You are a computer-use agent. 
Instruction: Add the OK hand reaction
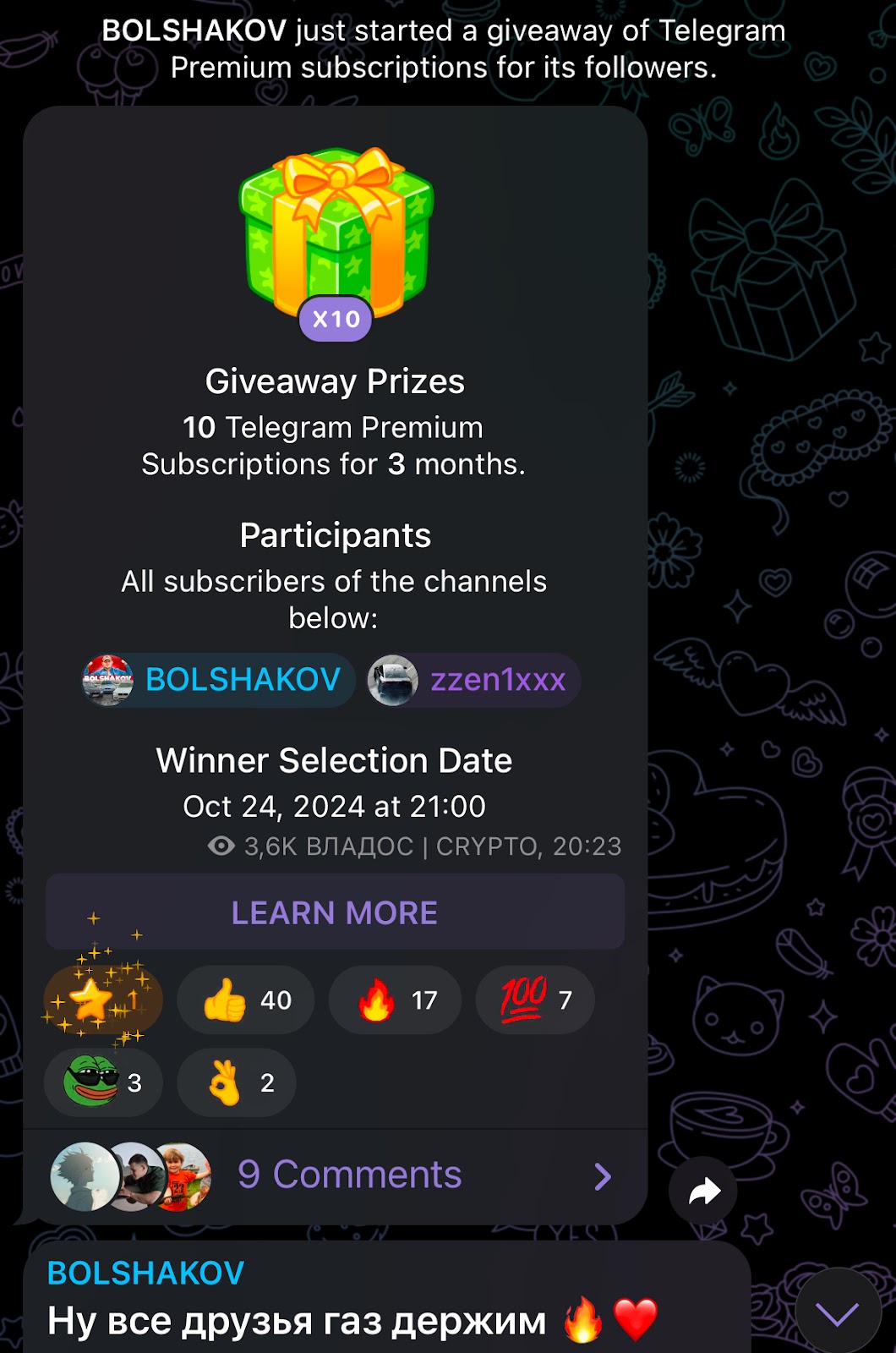tap(238, 1082)
